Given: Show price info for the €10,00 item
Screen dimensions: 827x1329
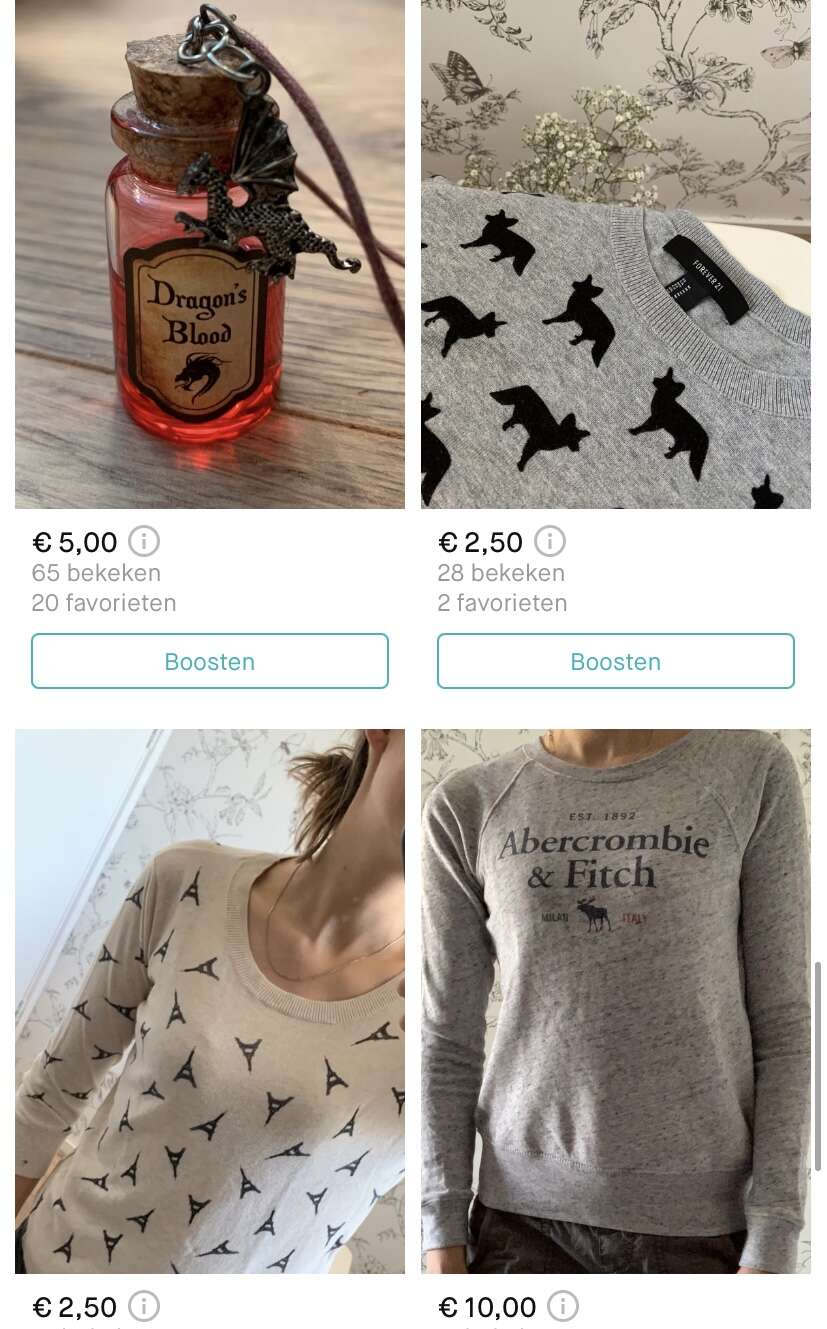Looking at the screenshot, I should [x=563, y=1306].
